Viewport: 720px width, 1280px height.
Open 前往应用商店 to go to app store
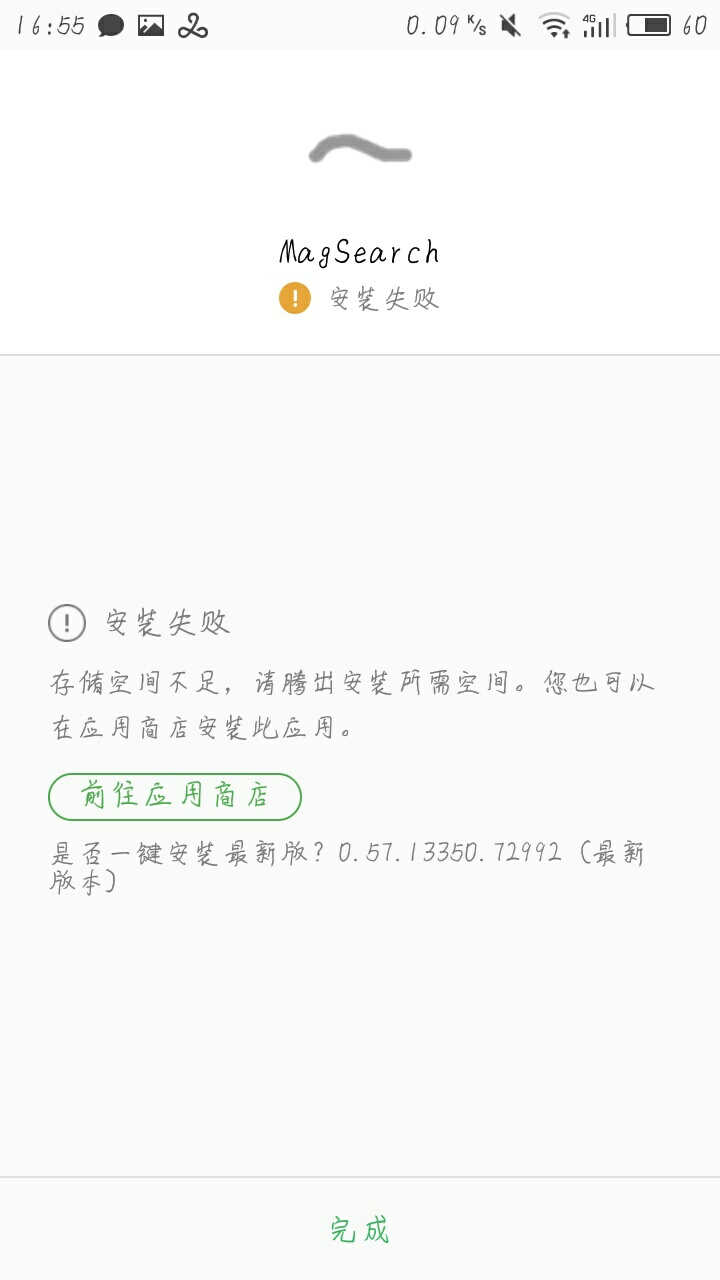point(175,797)
